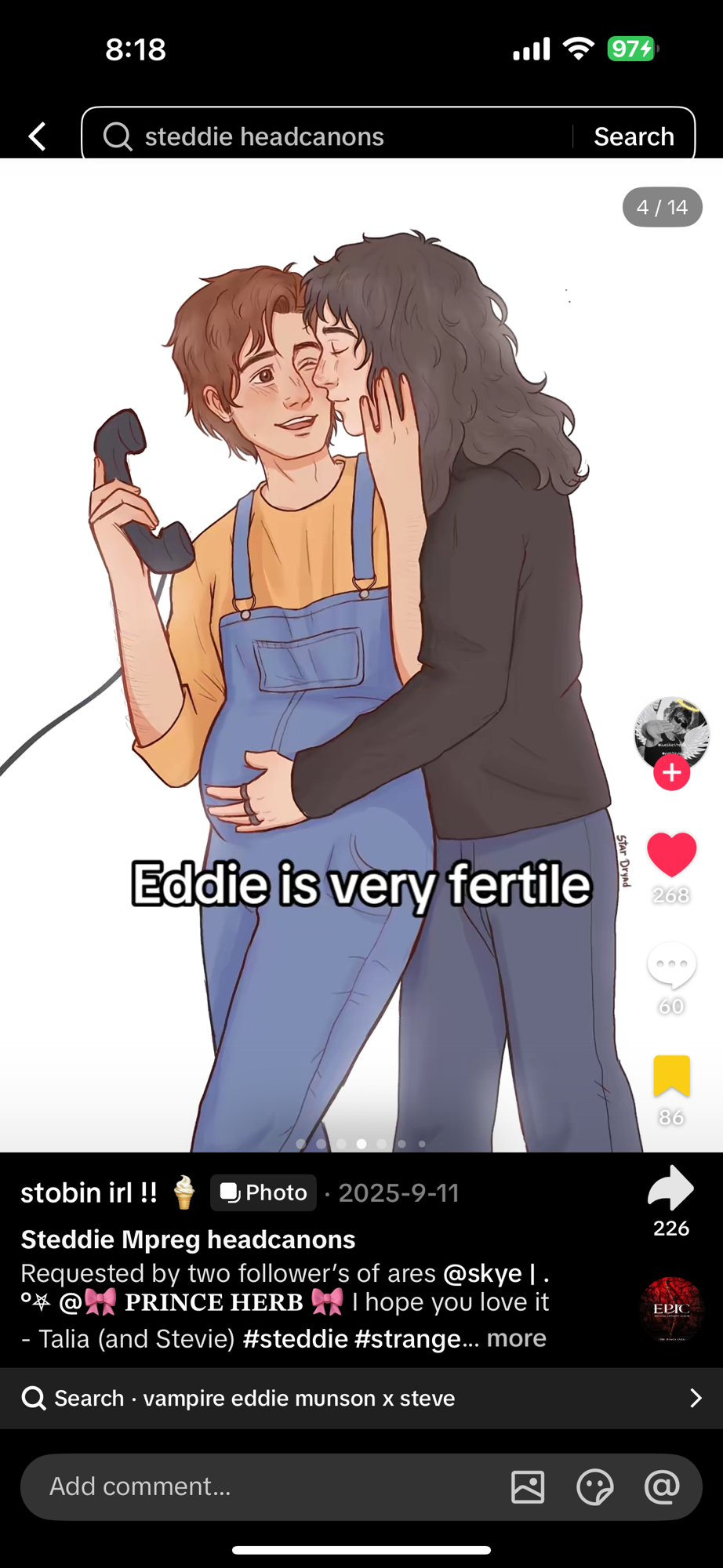
Task: Open stobin irl's profile from username
Action: 89,1192
